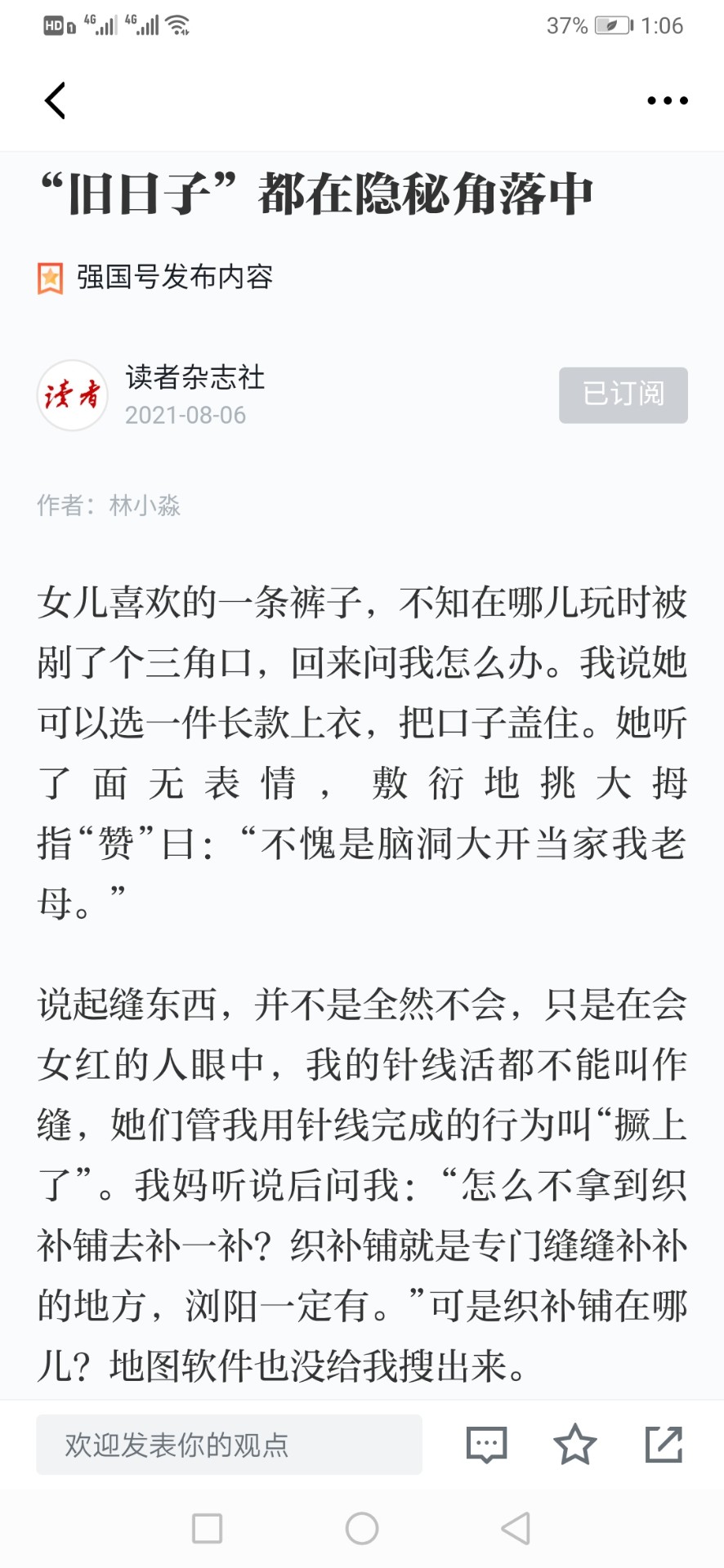
Task: Share the article via the share icon
Action: coord(664,1444)
